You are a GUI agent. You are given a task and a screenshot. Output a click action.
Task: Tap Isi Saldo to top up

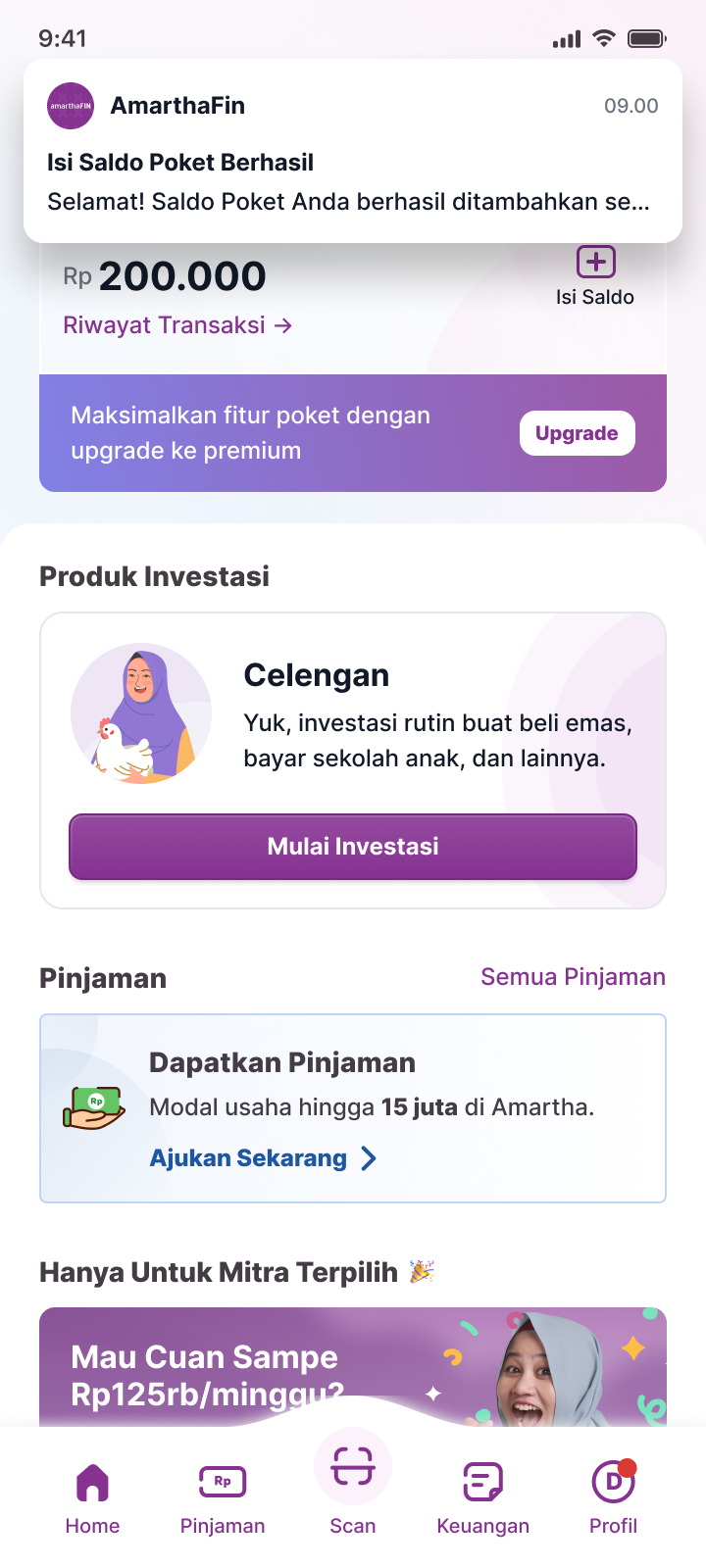pyautogui.click(x=595, y=277)
